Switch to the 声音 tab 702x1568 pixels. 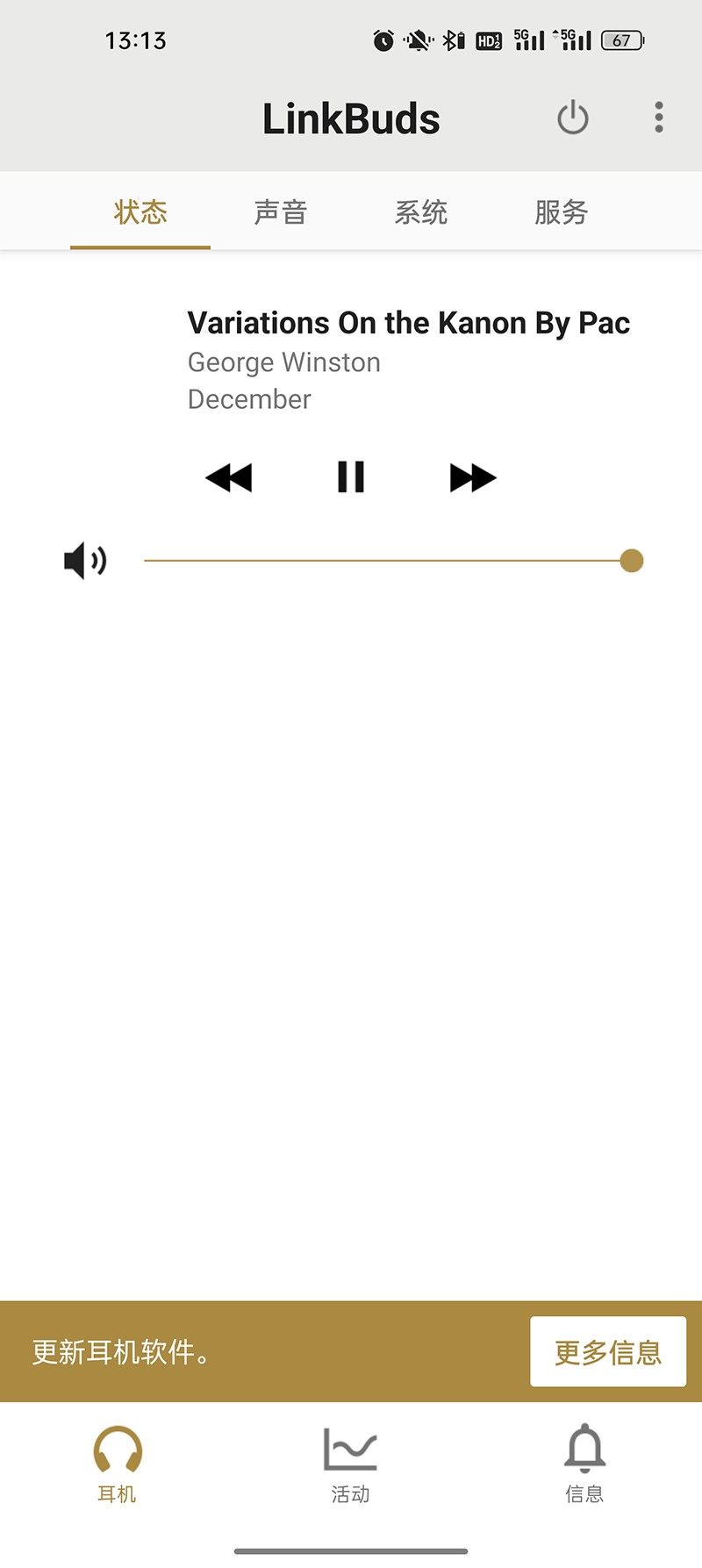[x=280, y=212]
